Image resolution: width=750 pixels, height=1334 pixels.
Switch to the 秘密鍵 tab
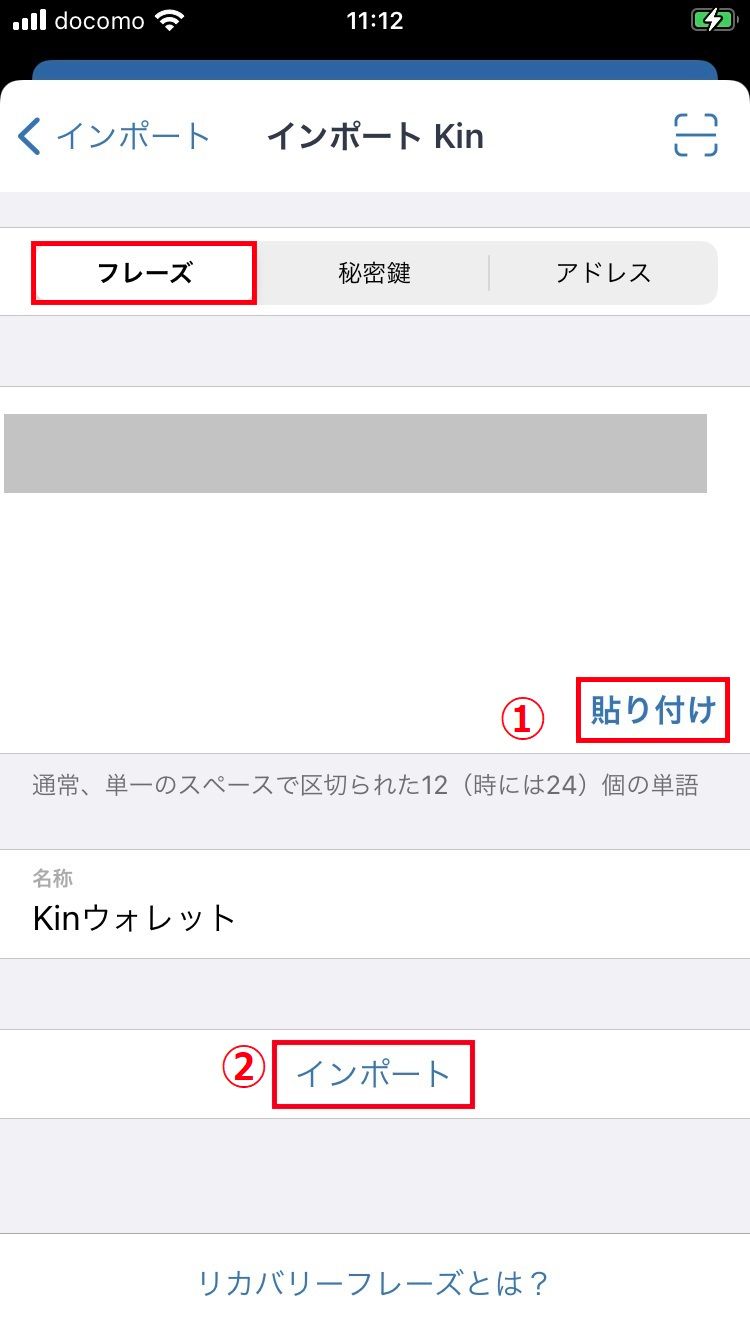[x=375, y=273]
